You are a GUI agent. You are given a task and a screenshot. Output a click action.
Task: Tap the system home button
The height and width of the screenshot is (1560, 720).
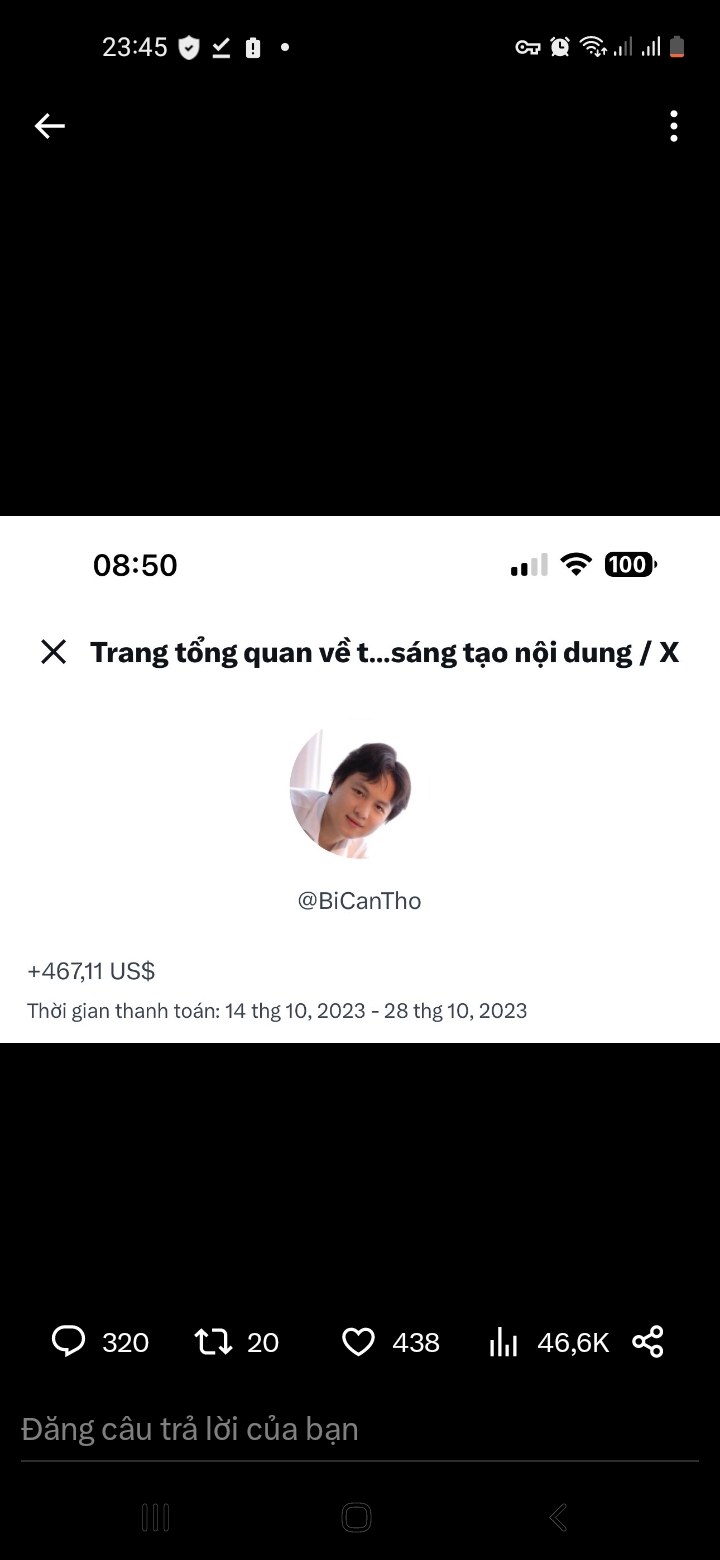tap(357, 1517)
